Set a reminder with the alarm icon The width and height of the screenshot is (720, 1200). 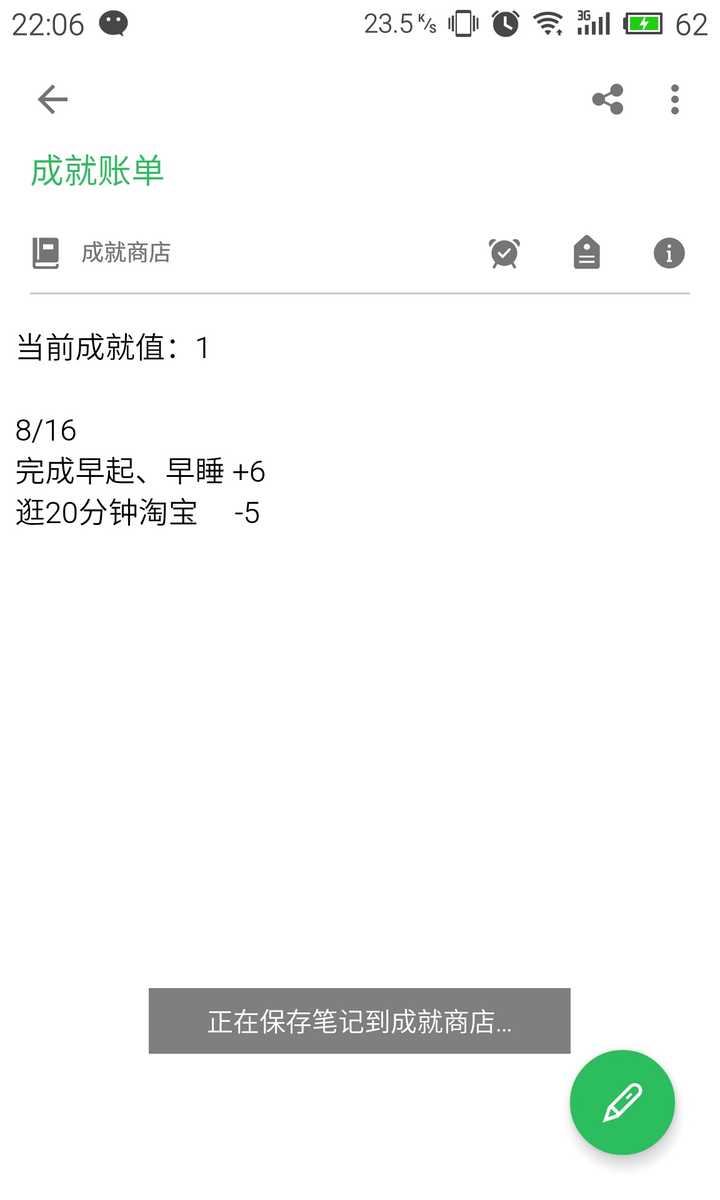(x=504, y=253)
